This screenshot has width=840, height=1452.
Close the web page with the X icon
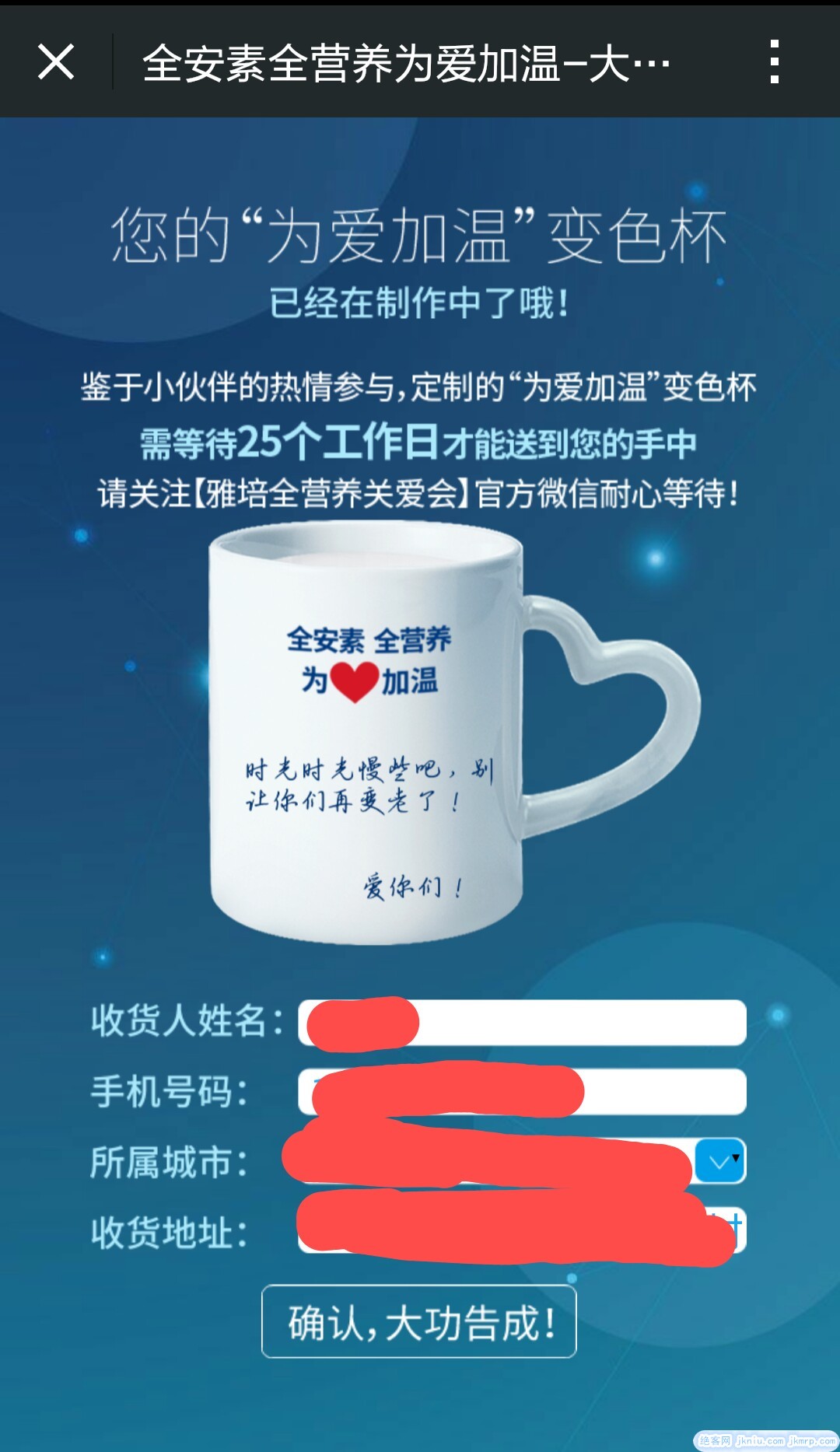(56, 62)
